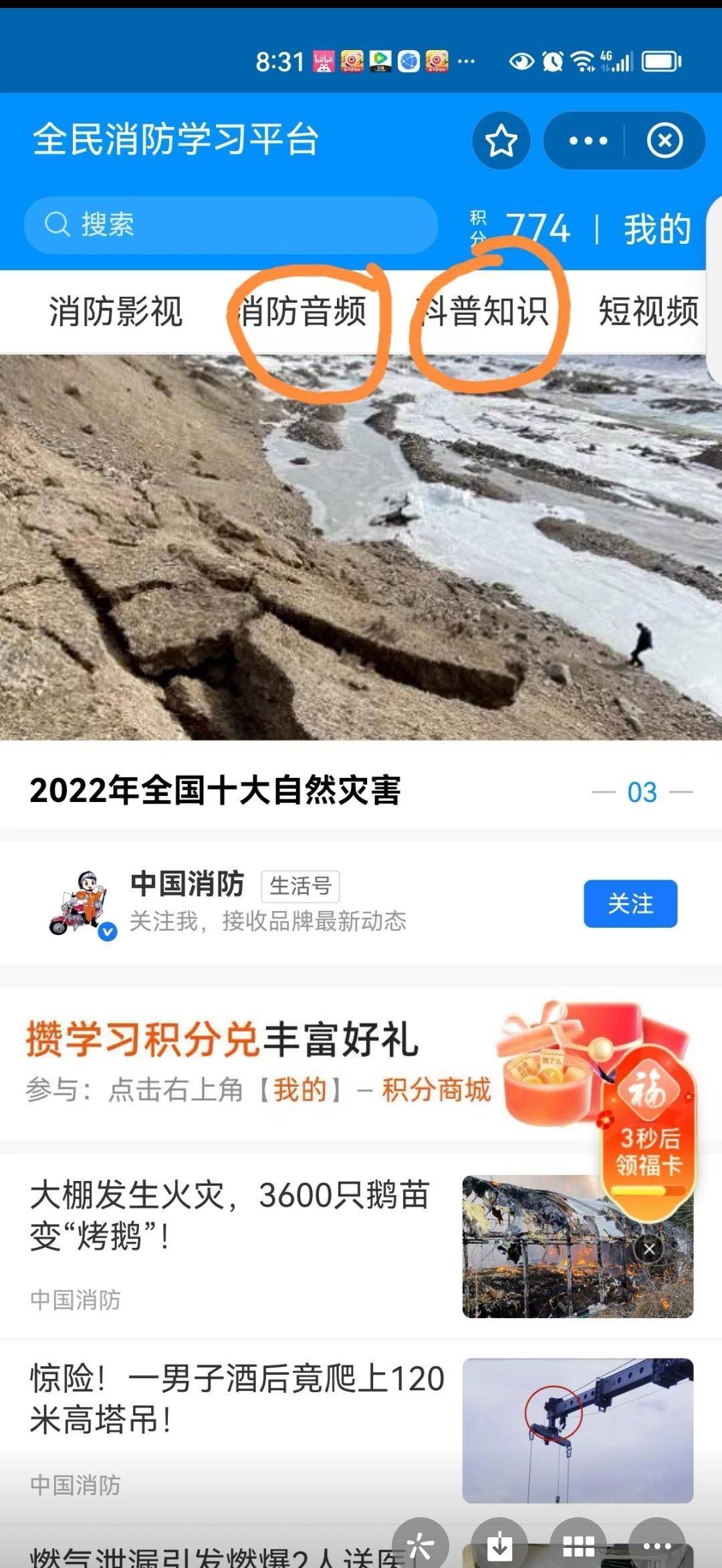Dismiss the 领福卡 floating widget

[x=649, y=1249]
